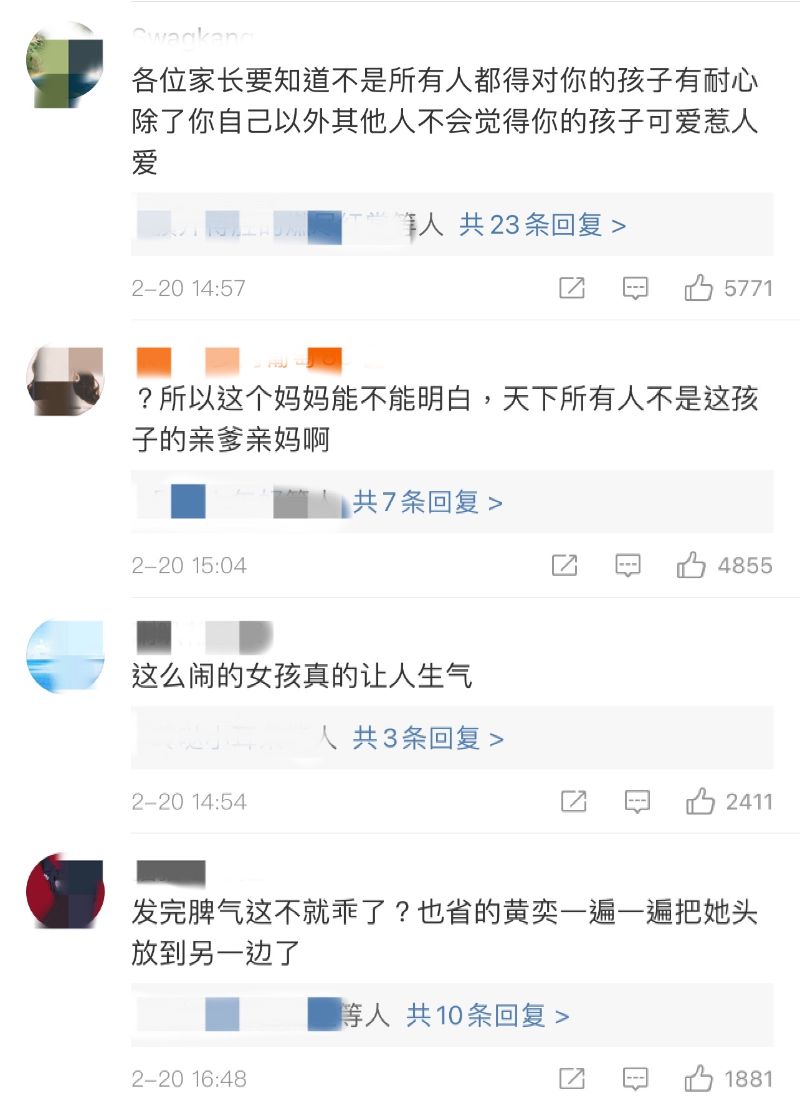Like the comment with 4855 likes
This screenshot has height=1101, width=800.
(692, 566)
